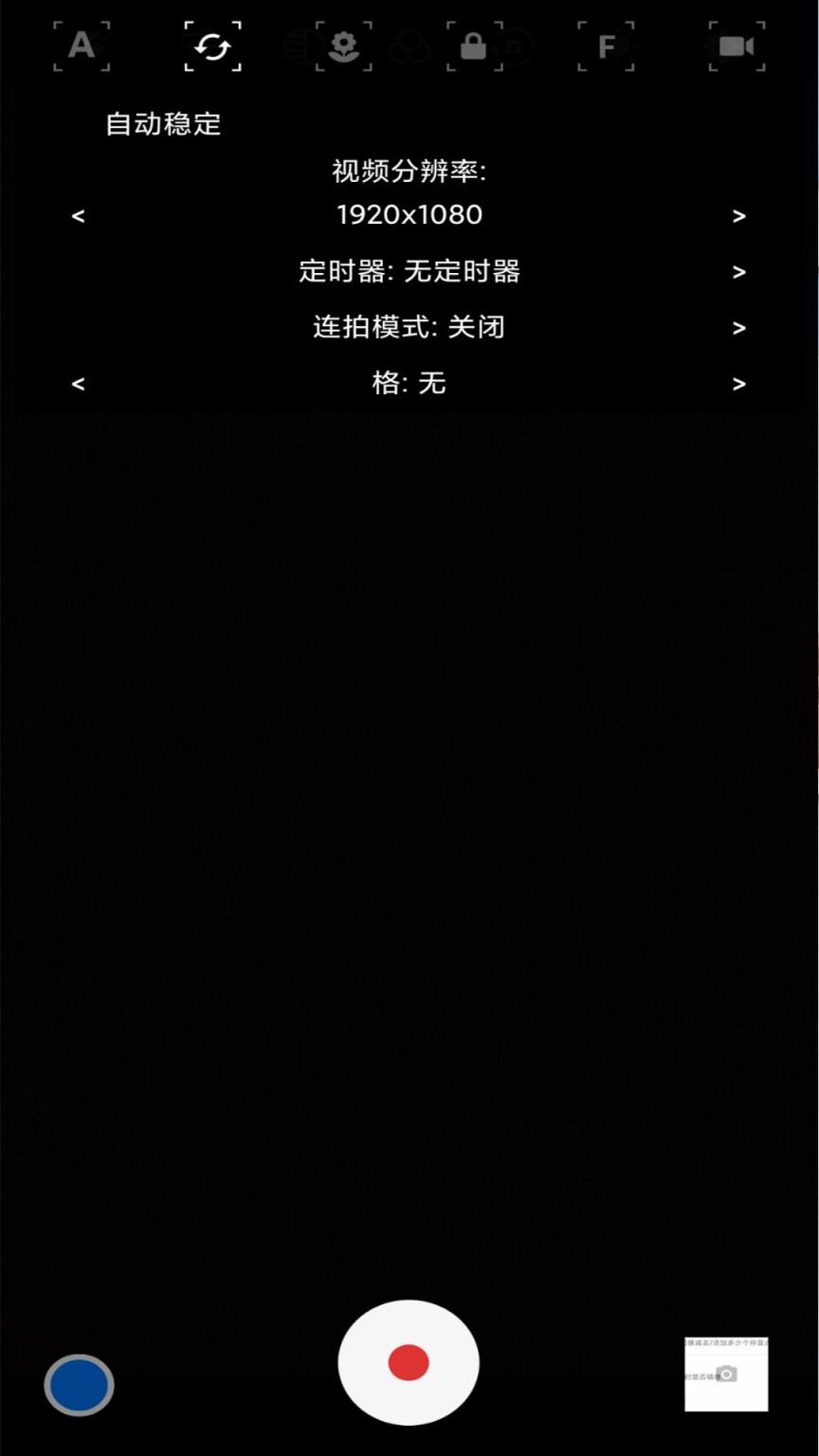Open the 视频分辨率 label setting
Image resolution: width=819 pixels, height=1456 pixels.
click(x=409, y=173)
